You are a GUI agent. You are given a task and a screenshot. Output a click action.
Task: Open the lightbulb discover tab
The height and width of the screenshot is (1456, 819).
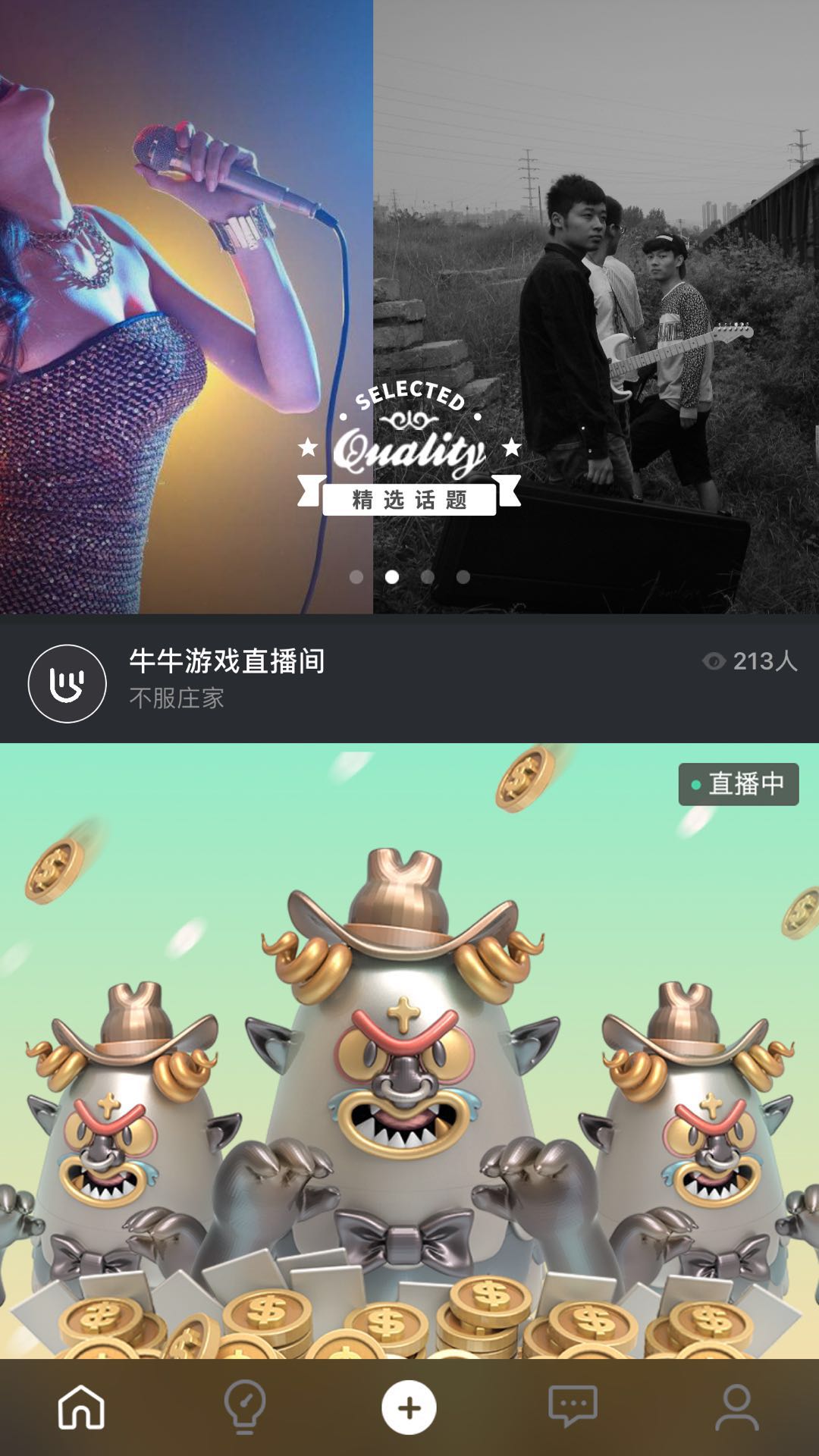point(245,1407)
